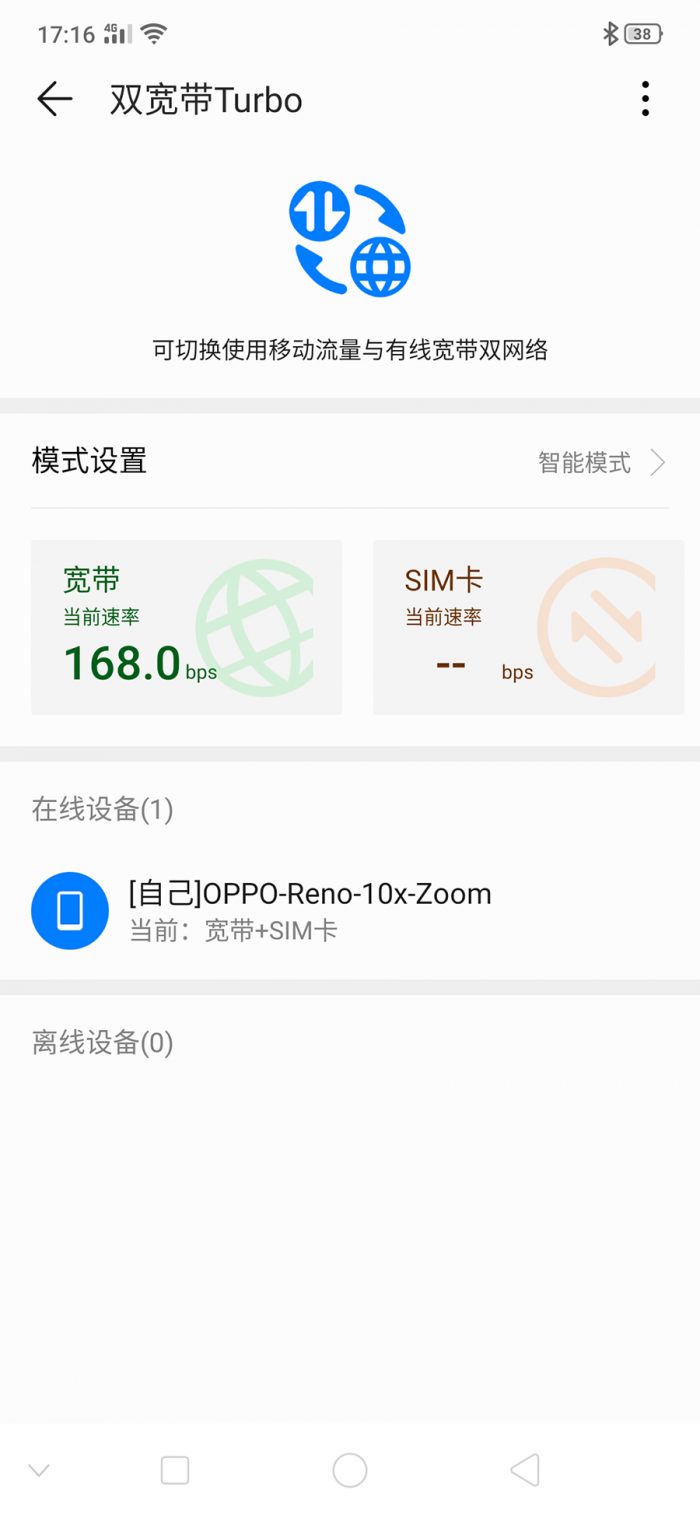The height and width of the screenshot is (1517, 700).
Task: Open the three-dot overflow menu
Action: click(645, 99)
